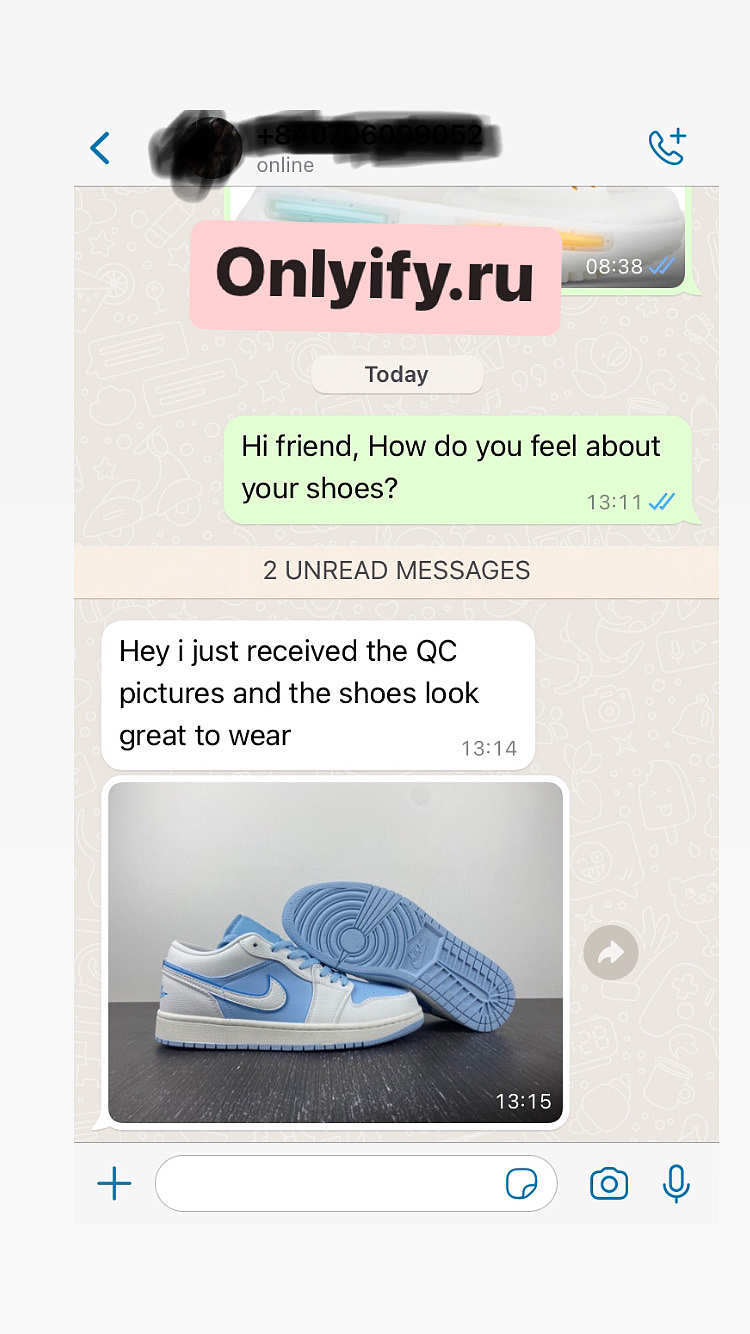This screenshot has width=750, height=1334.
Task: Start a call with this contact
Action: pyautogui.click(x=667, y=146)
